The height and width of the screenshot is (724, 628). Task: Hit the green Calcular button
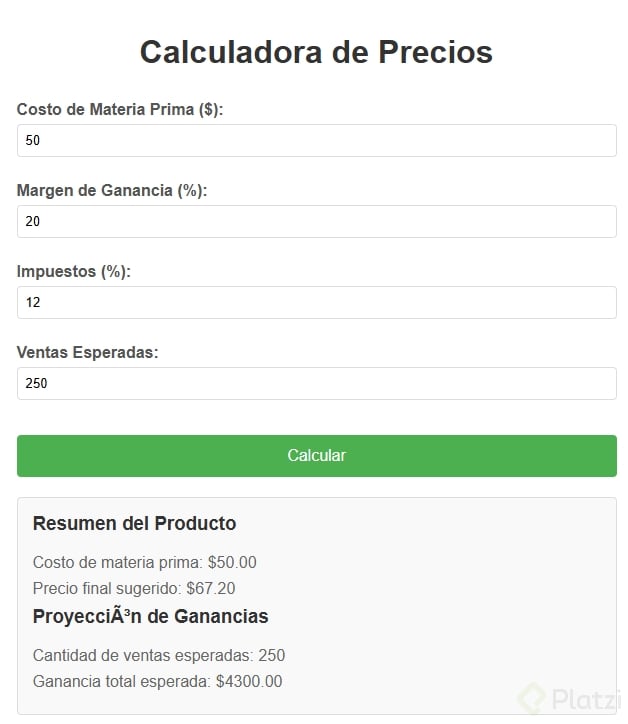(x=316, y=456)
